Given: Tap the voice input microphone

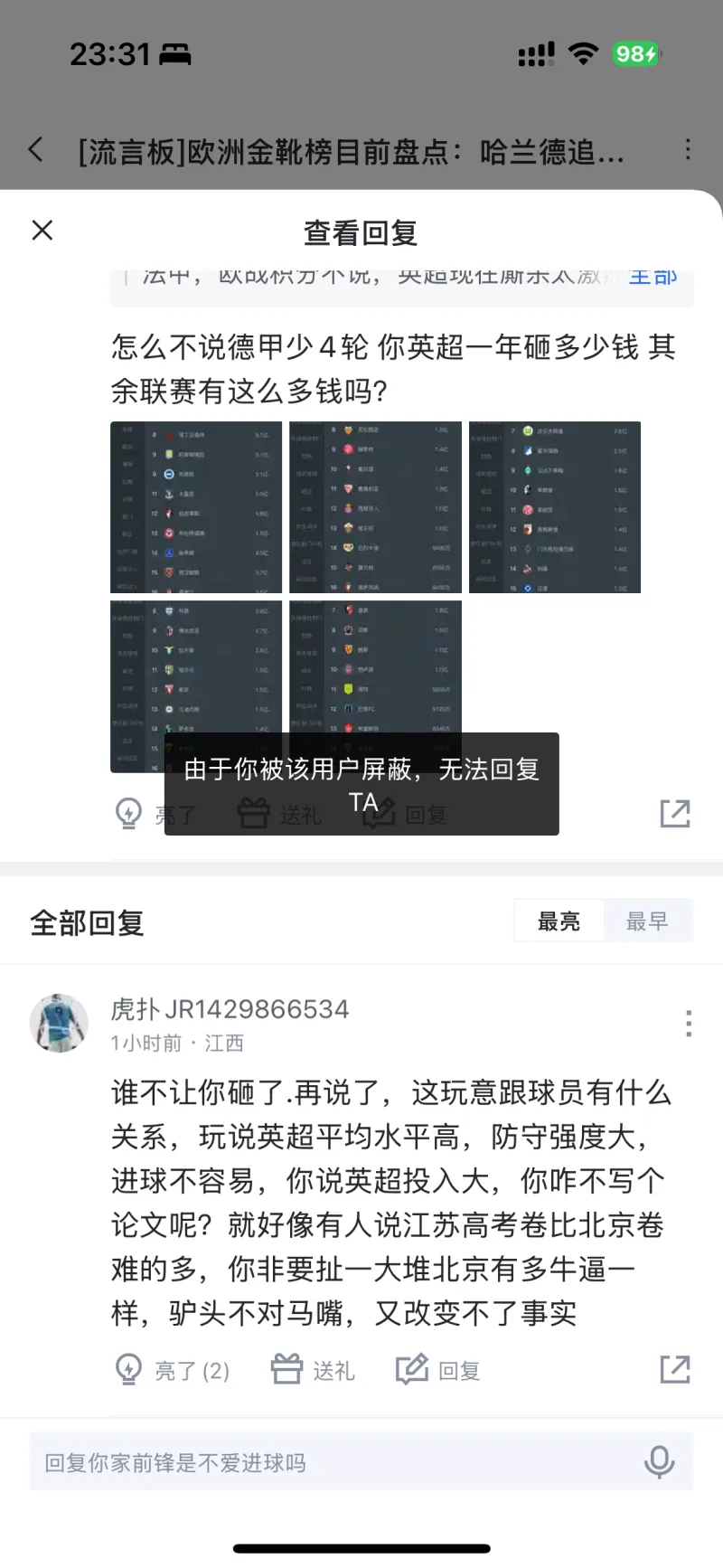Looking at the screenshot, I should click(659, 1462).
